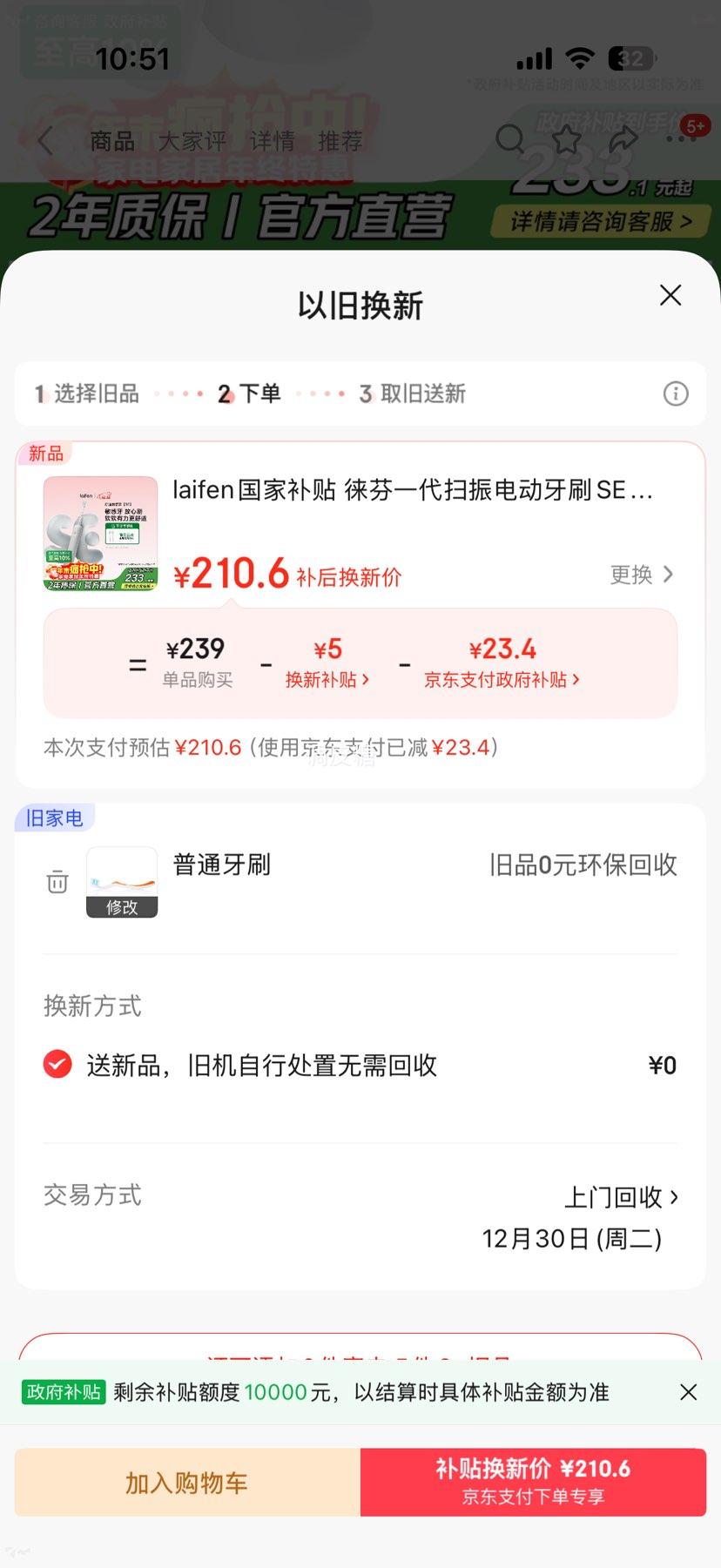Image resolution: width=721 pixels, height=1568 pixels.
Task: Tap the info icon beside the trade-in steps
Action: (676, 394)
